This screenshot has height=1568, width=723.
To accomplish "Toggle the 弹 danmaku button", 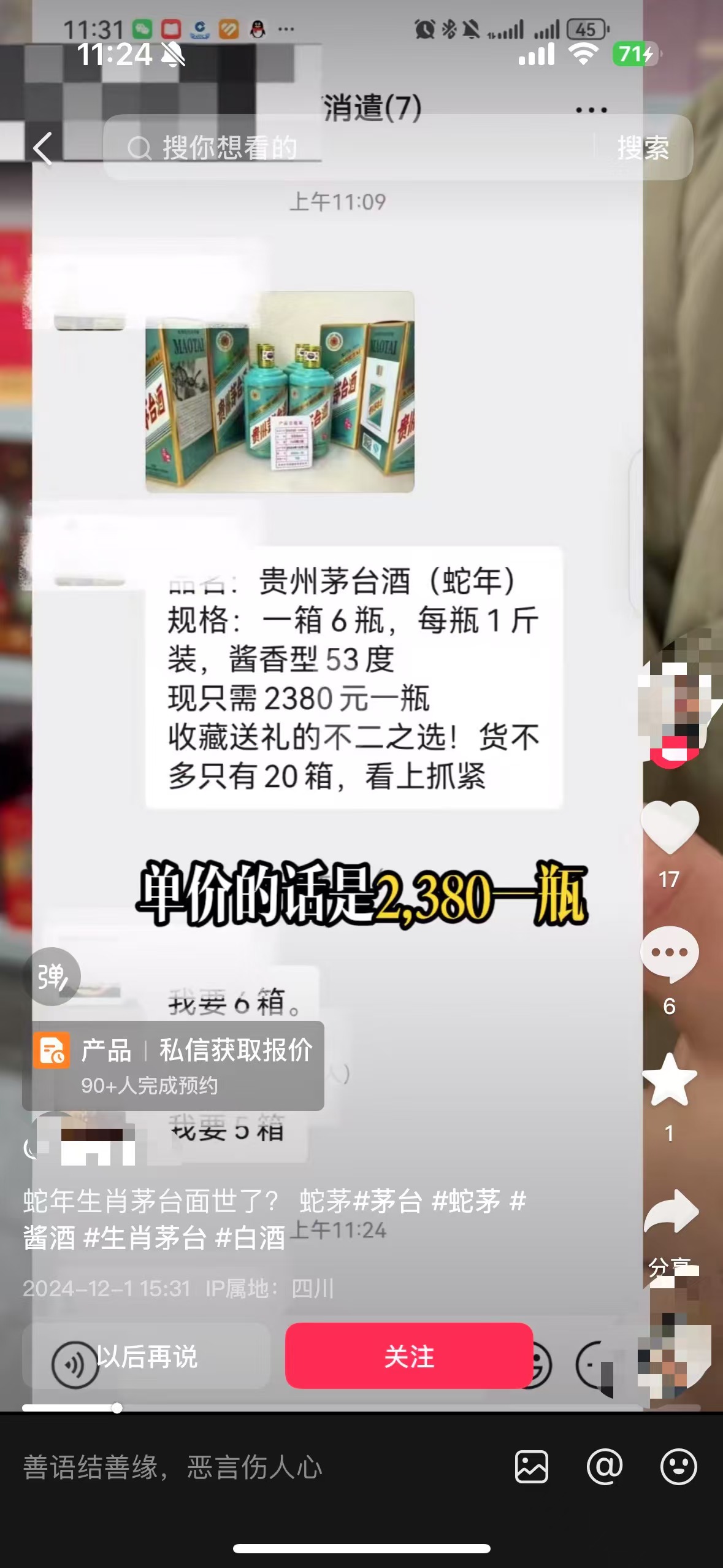I will 52,976.
